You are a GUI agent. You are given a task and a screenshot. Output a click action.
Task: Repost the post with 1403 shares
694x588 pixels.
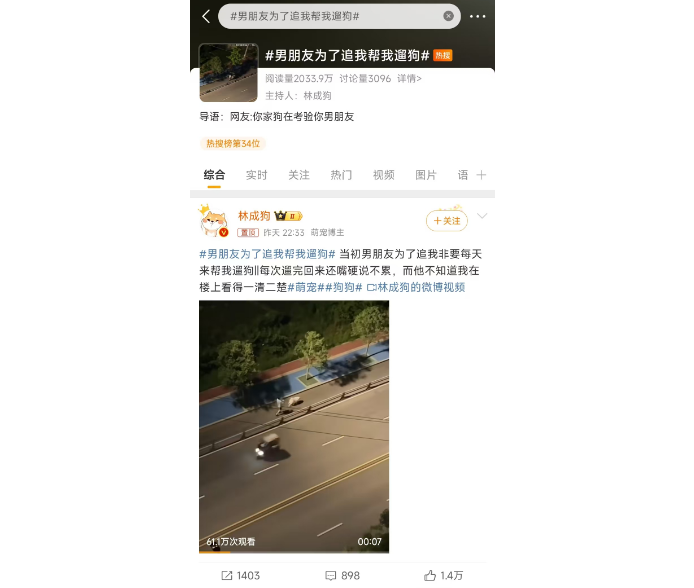point(240,575)
